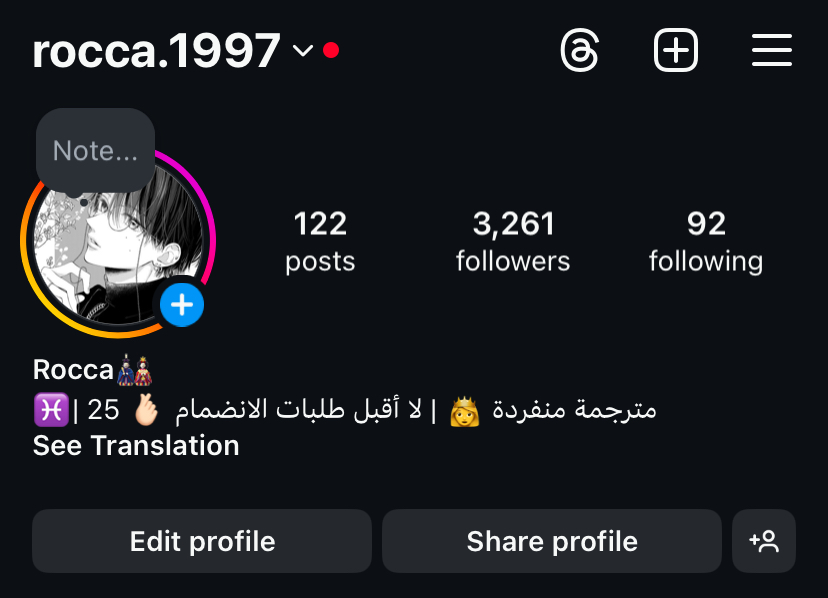The image size is (828, 598).
Task: Tap See Translation under the bio
Action: pos(136,445)
